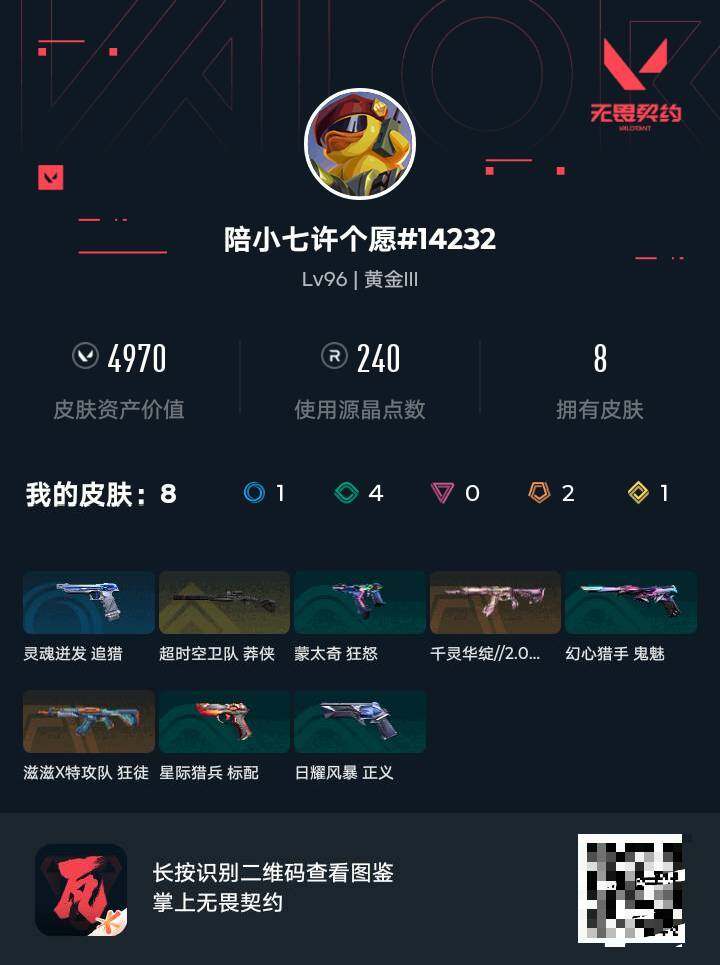Click the player name 陪小七许个愿#14232
720x965 pixels.
point(360,240)
